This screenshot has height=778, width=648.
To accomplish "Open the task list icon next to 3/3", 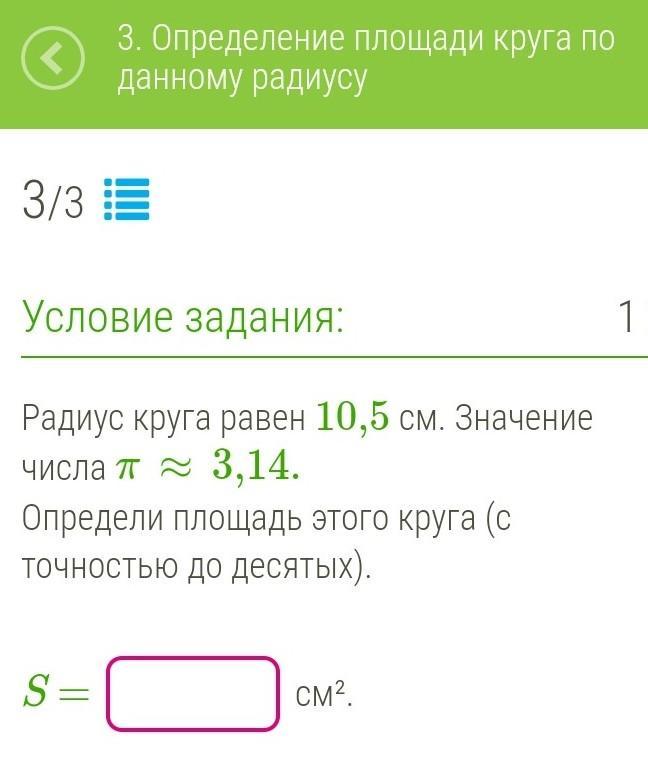I will pyautogui.click(x=127, y=201).
